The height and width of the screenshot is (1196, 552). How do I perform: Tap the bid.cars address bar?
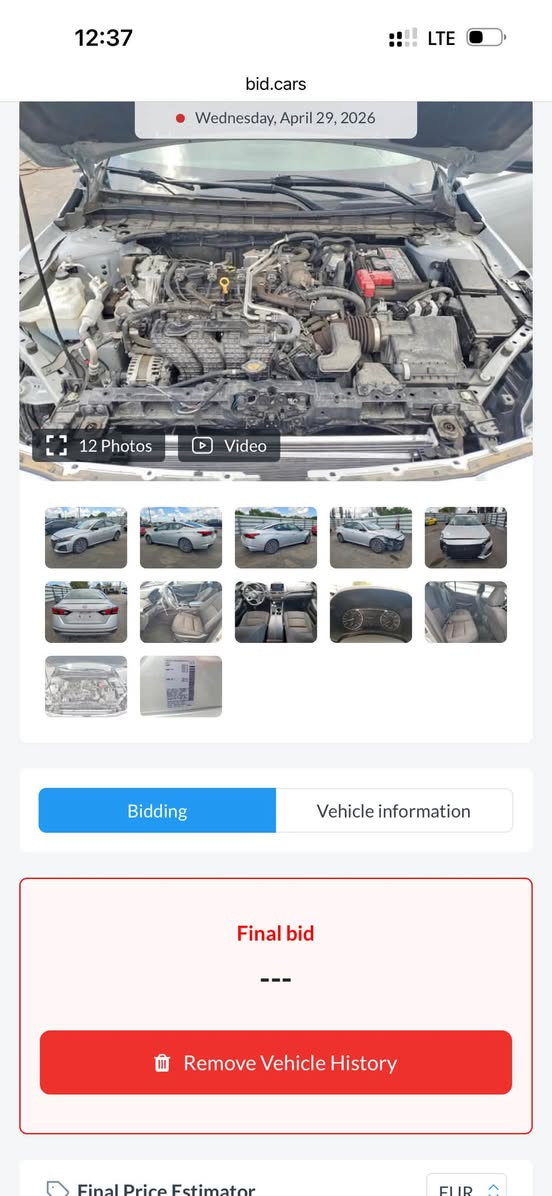[x=276, y=84]
